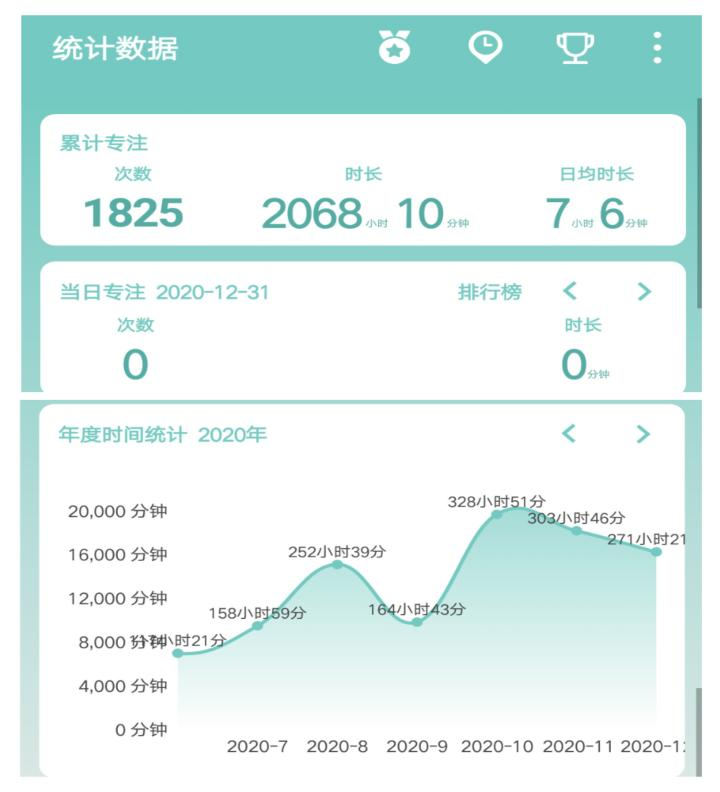Show next year in 年度时间统计
The image size is (720, 792).
point(643,434)
